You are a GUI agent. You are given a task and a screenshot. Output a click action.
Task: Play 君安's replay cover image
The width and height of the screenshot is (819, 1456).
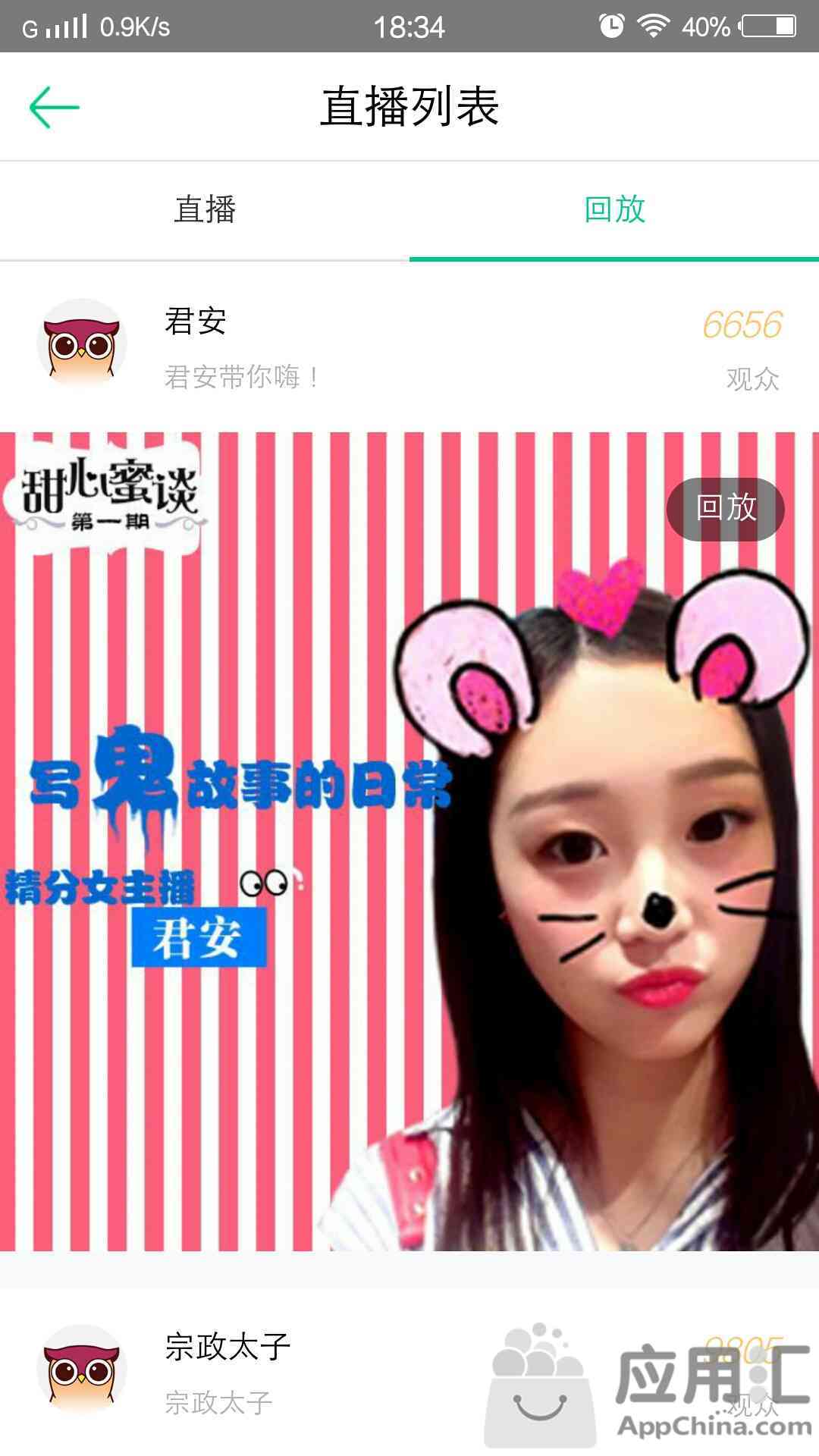pyautogui.click(x=409, y=842)
